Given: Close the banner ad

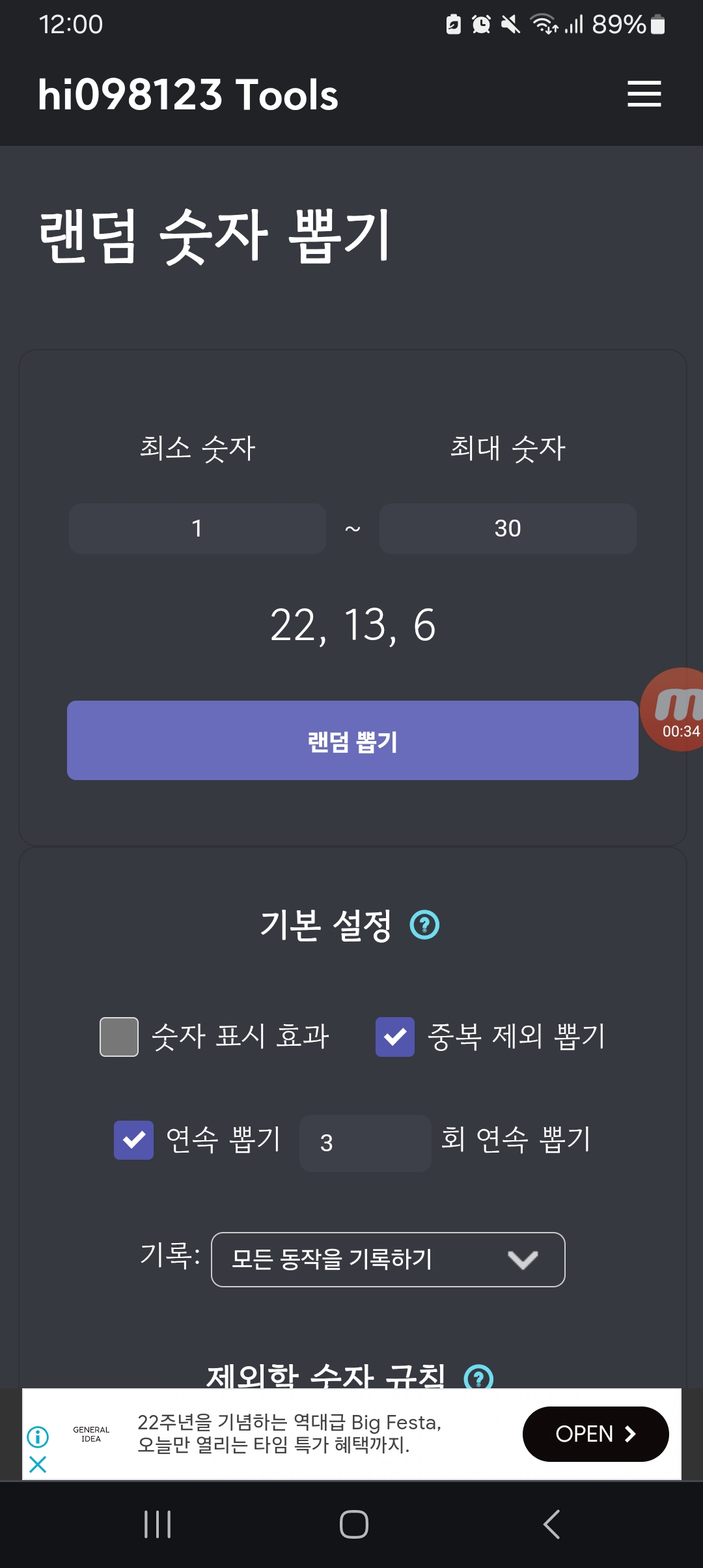Looking at the screenshot, I should point(38,1465).
